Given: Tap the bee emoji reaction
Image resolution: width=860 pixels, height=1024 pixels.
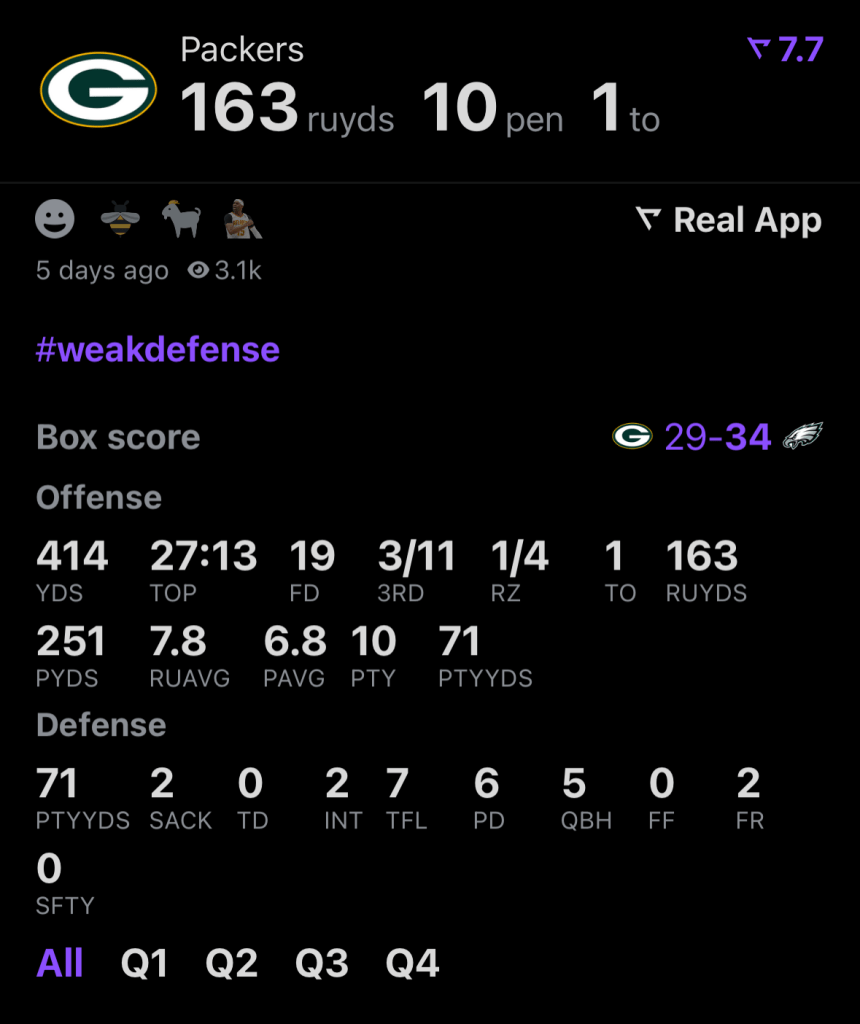Looking at the screenshot, I should [x=120, y=220].
